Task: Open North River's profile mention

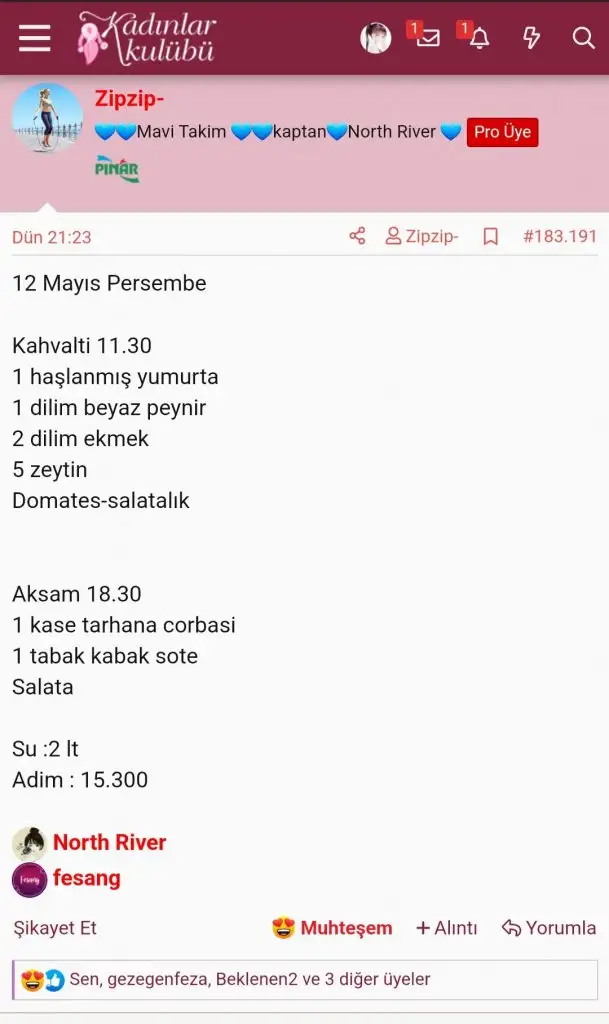Action: click(x=109, y=843)
